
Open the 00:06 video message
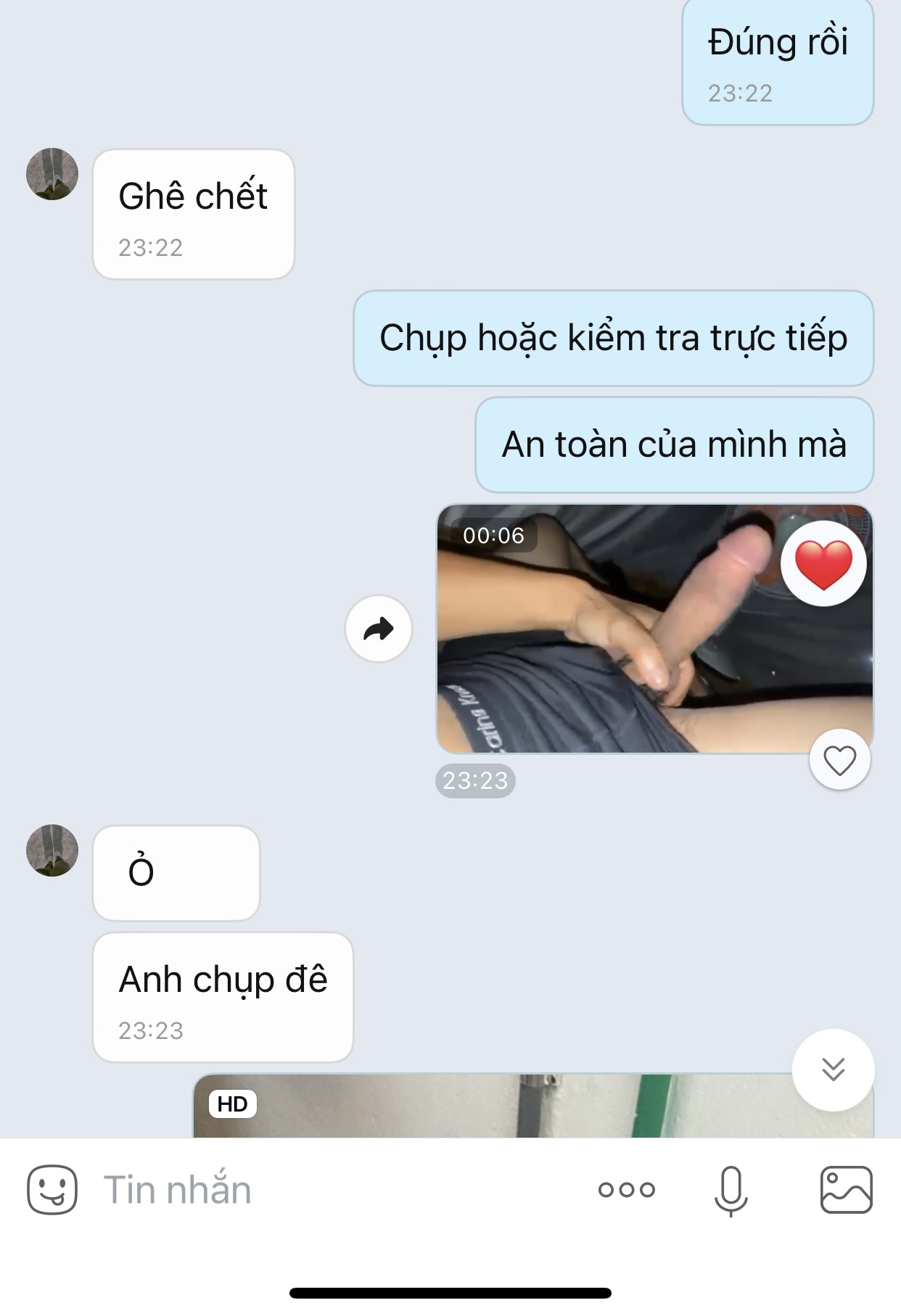pyautogui.click(x=654, y=629)
